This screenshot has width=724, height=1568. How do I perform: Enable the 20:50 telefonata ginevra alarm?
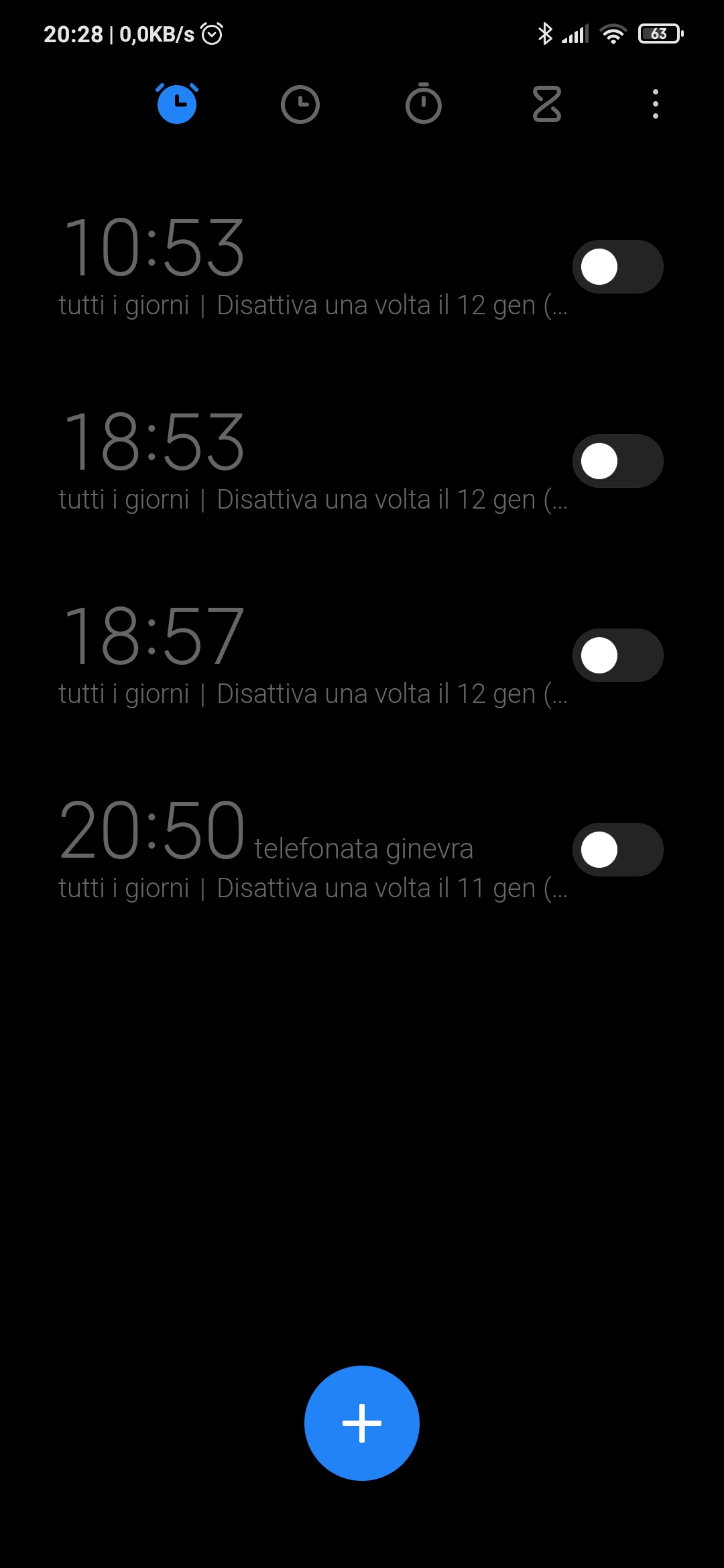click(x=618, y=850)
